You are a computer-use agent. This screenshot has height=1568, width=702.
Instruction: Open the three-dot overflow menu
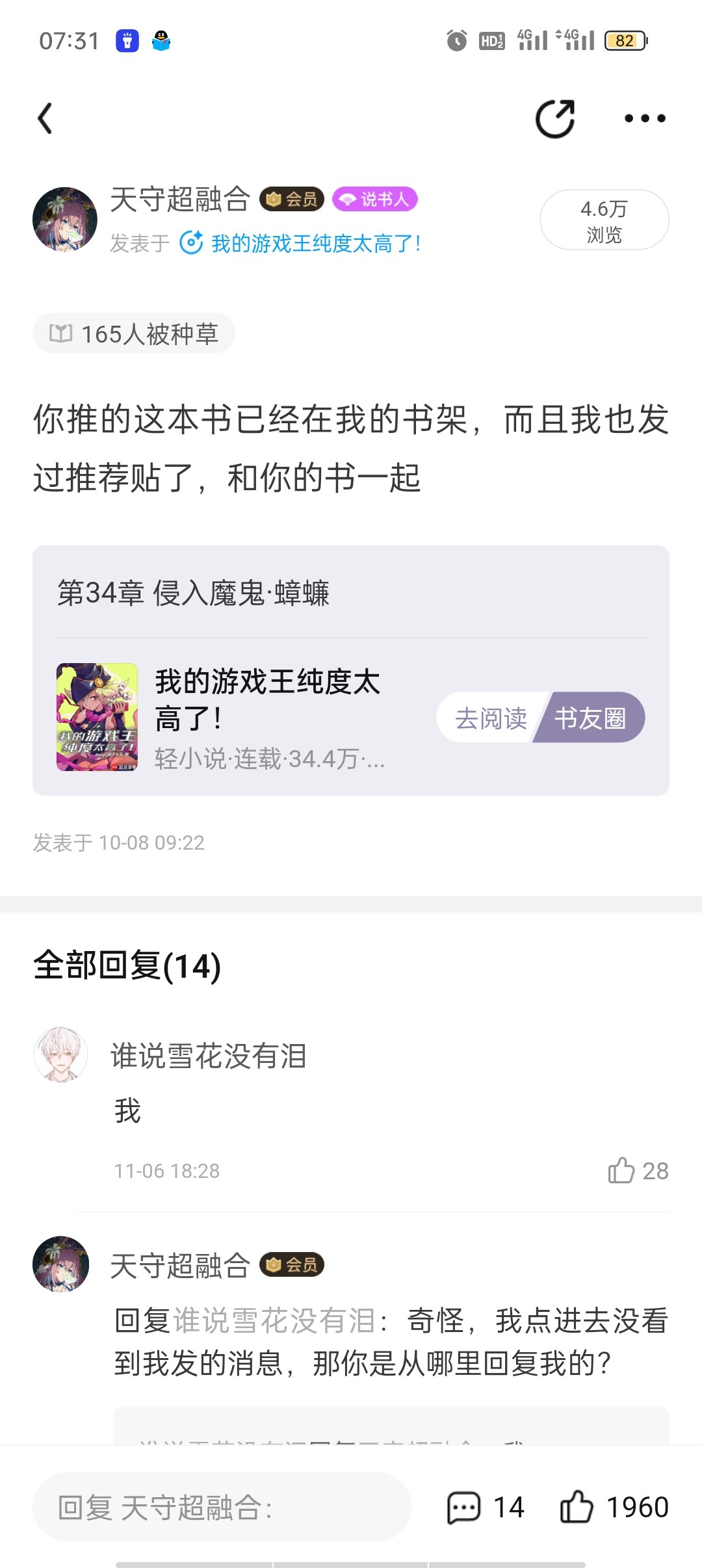pos(644,118)
